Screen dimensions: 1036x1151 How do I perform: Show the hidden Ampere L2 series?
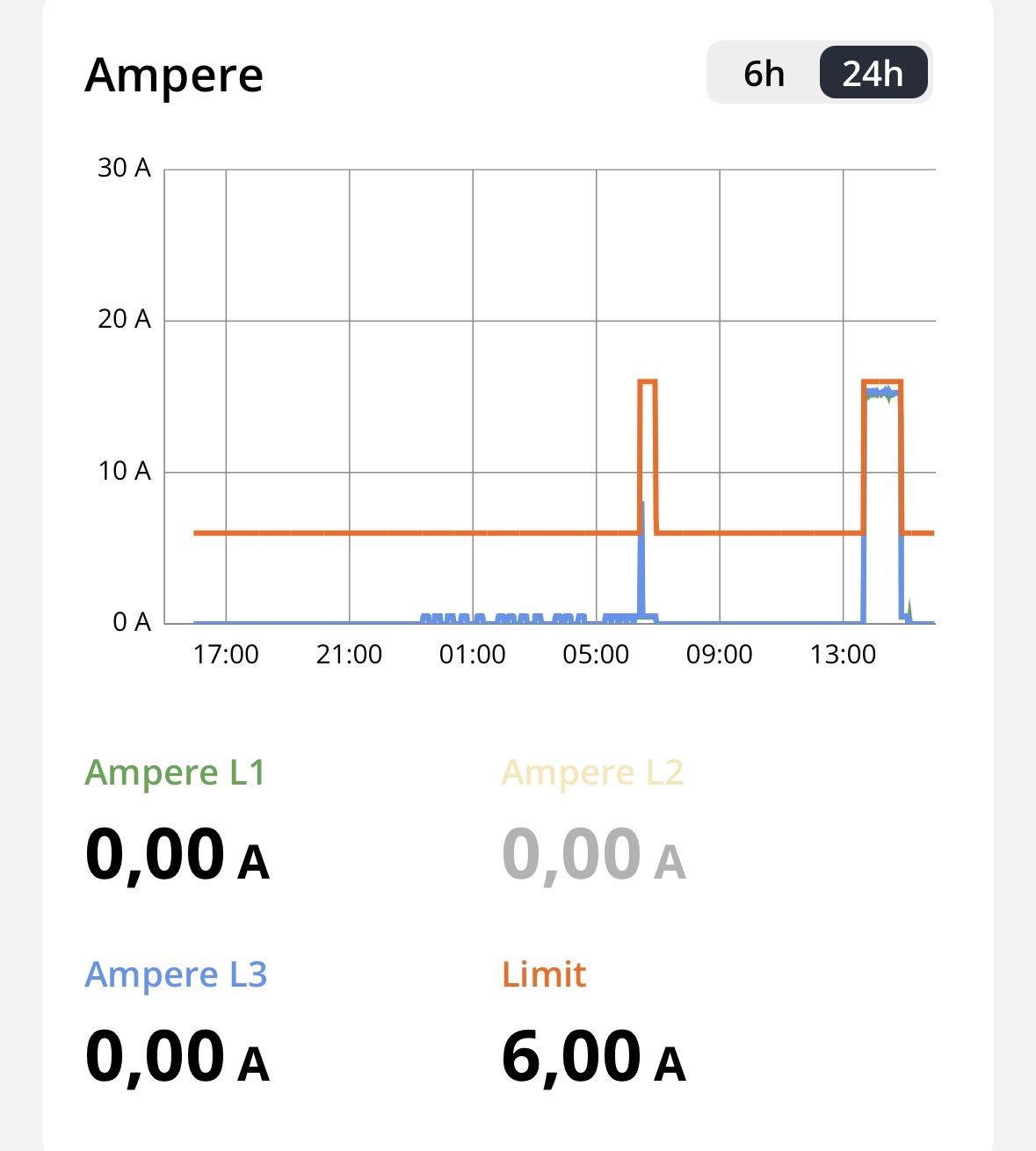click(592, 773)
